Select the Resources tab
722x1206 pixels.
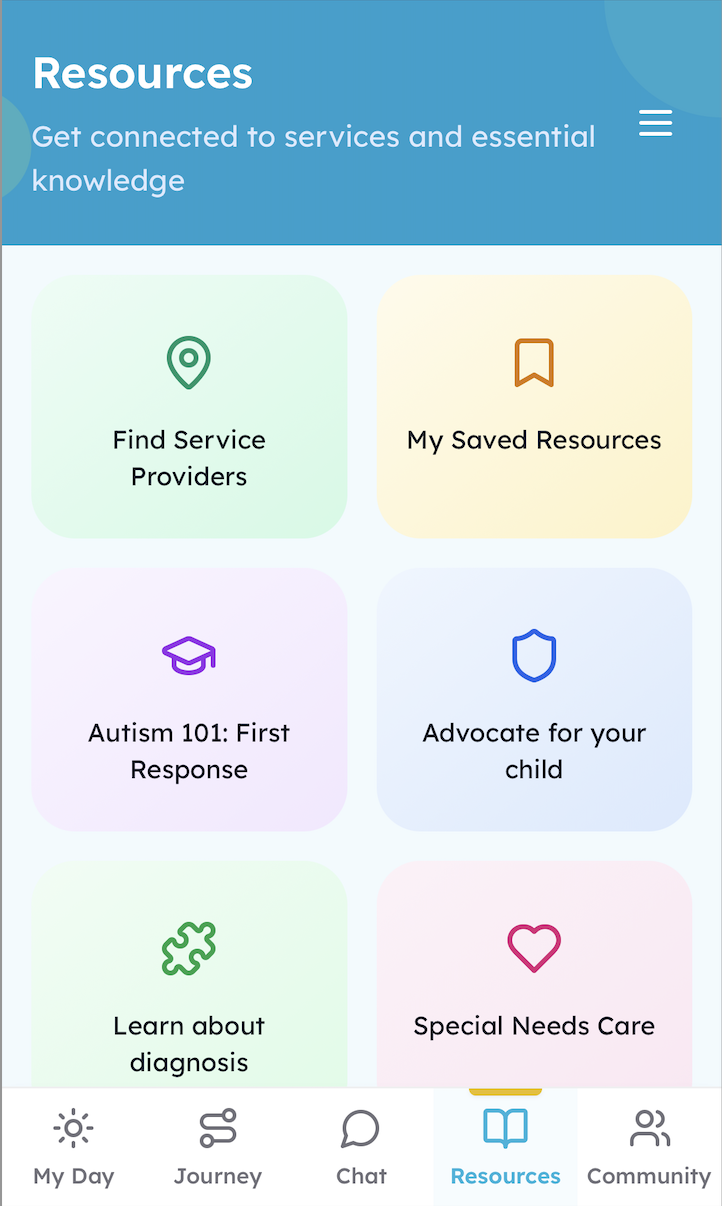pos(505,1148)
